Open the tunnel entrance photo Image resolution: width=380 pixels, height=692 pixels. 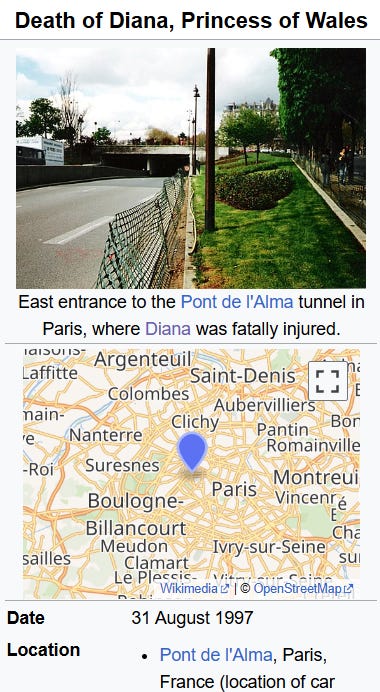[x=191, y=168]
